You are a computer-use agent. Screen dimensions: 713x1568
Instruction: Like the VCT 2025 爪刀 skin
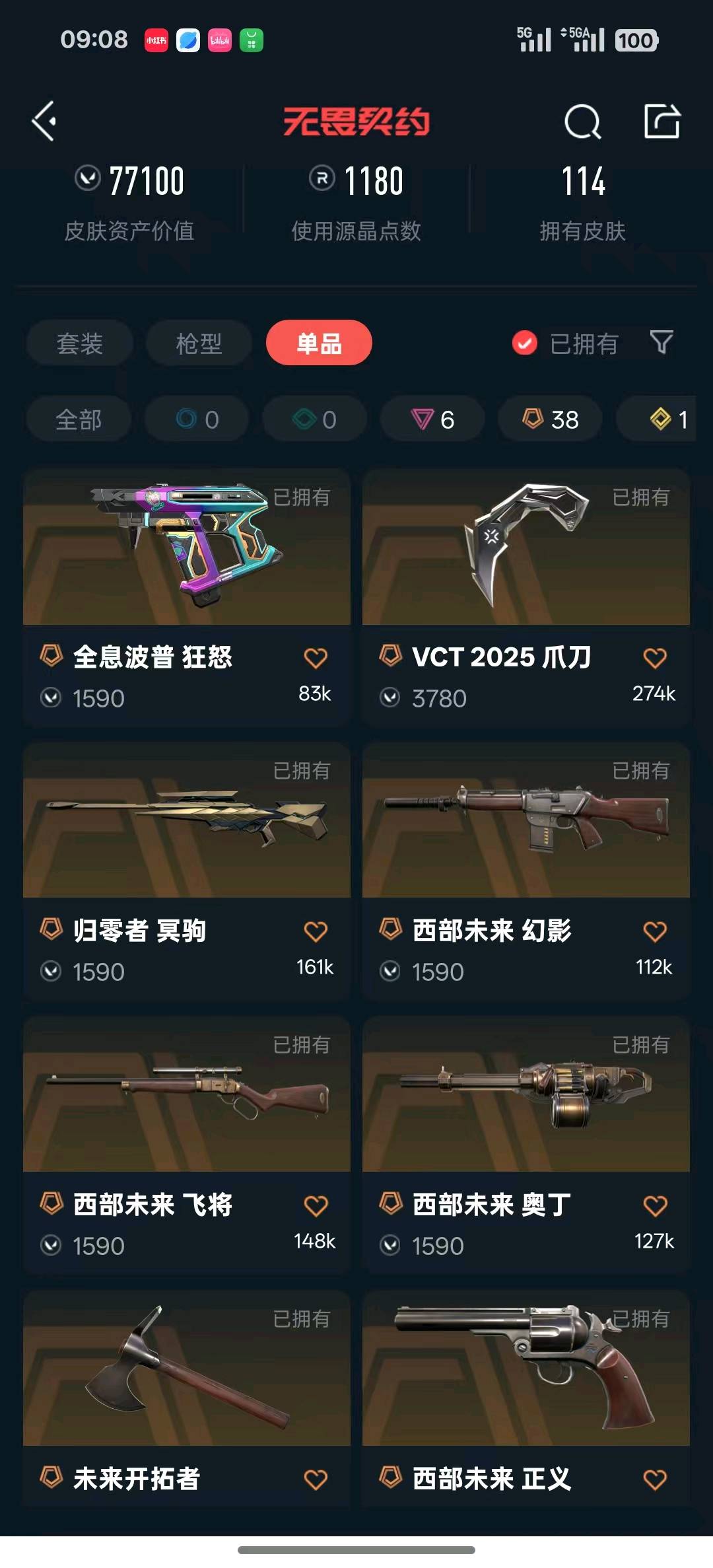tap(655, 658)
